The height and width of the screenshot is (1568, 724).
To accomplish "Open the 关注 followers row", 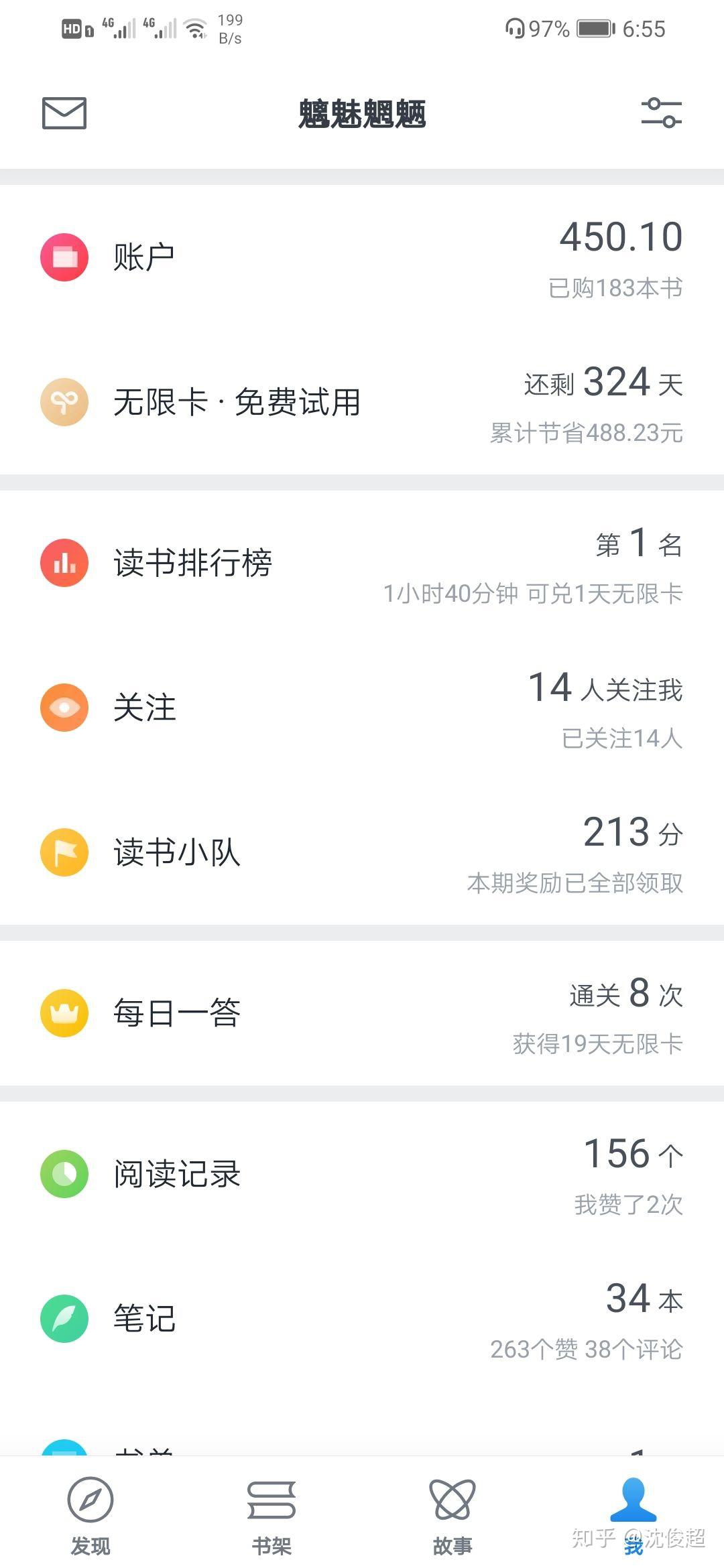I will tap(362, 708).
